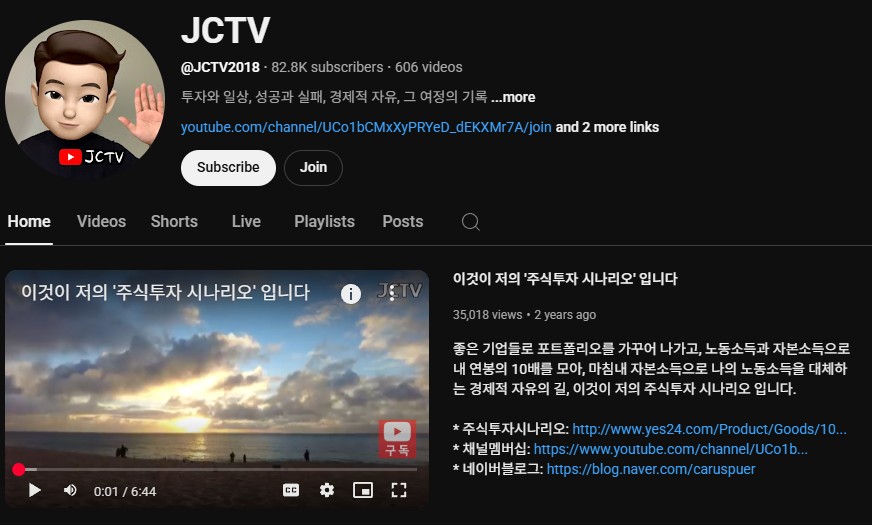This screenshot has width=872, height=525.
Task: Open the Shorts tab
Action: tap(174, 222)
